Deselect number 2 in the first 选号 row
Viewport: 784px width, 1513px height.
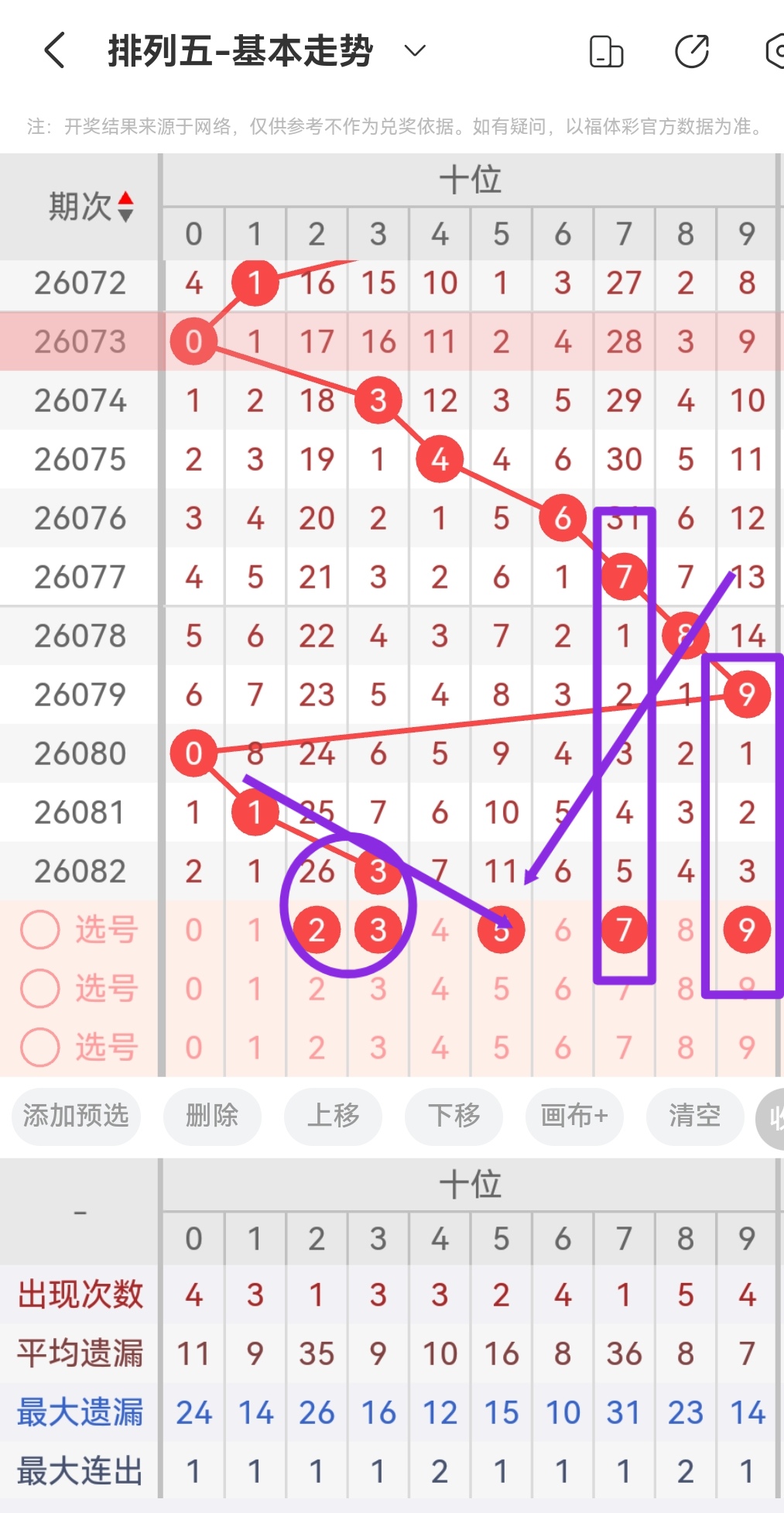point(317,930)
